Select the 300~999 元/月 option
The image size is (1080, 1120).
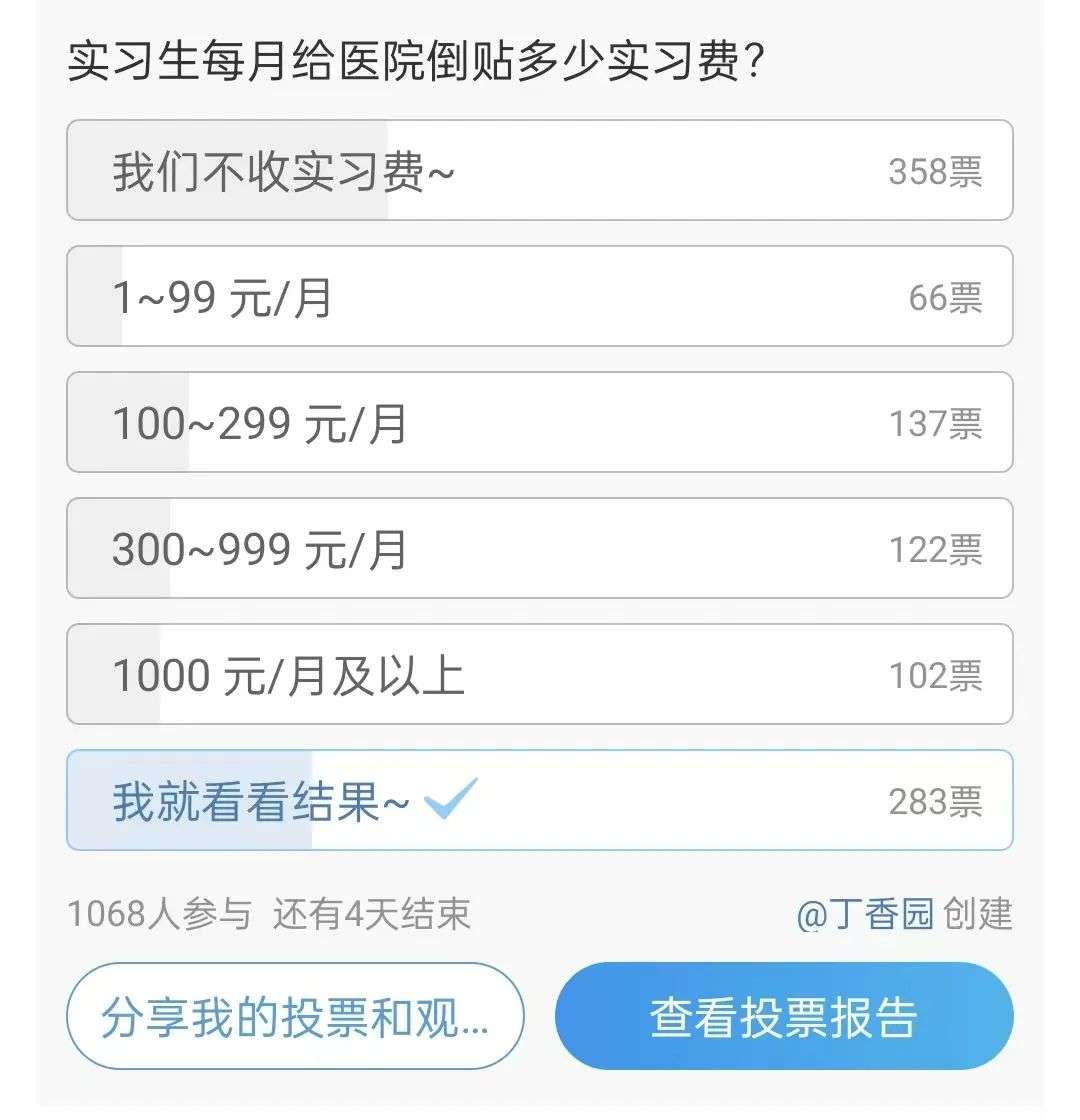540,549
